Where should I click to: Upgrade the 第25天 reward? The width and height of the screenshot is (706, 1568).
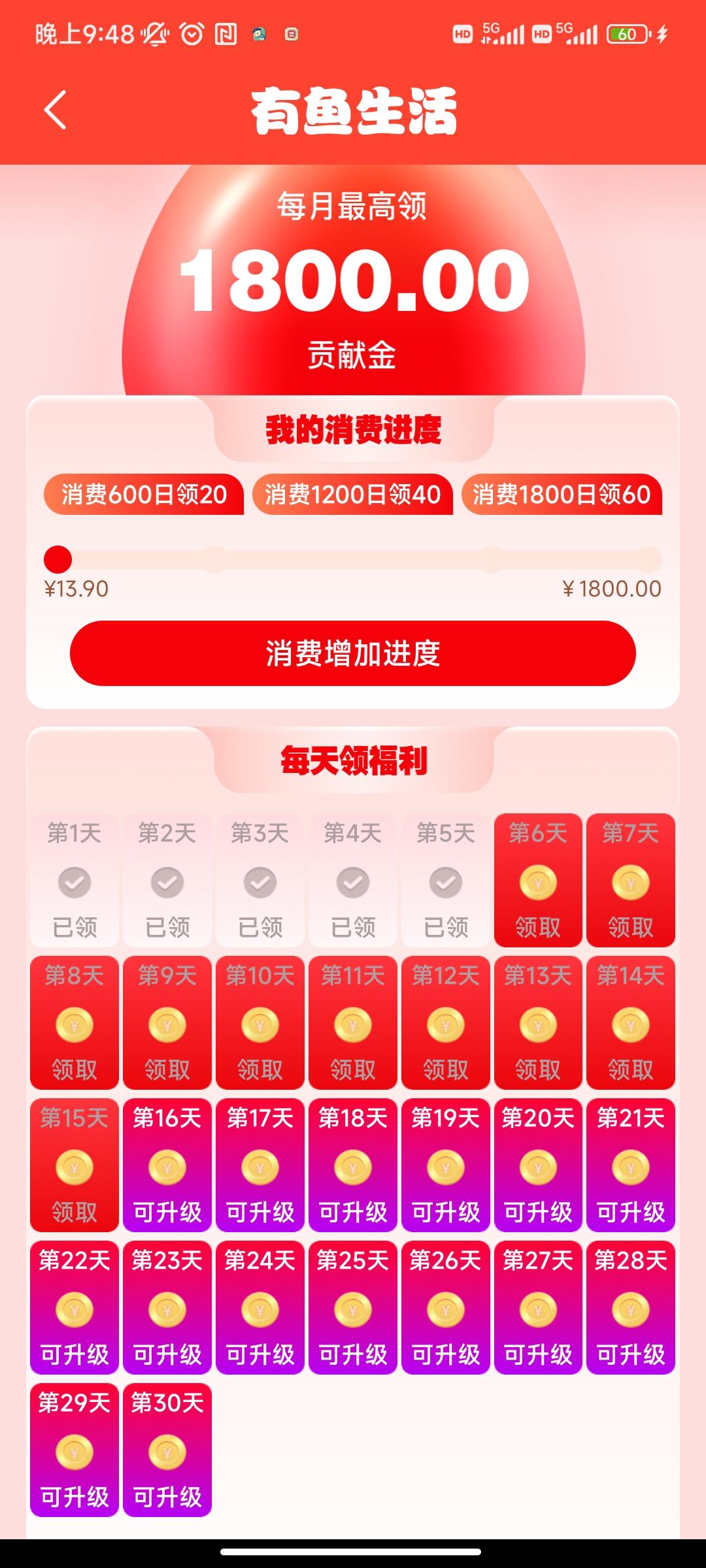pos(353,1308)
